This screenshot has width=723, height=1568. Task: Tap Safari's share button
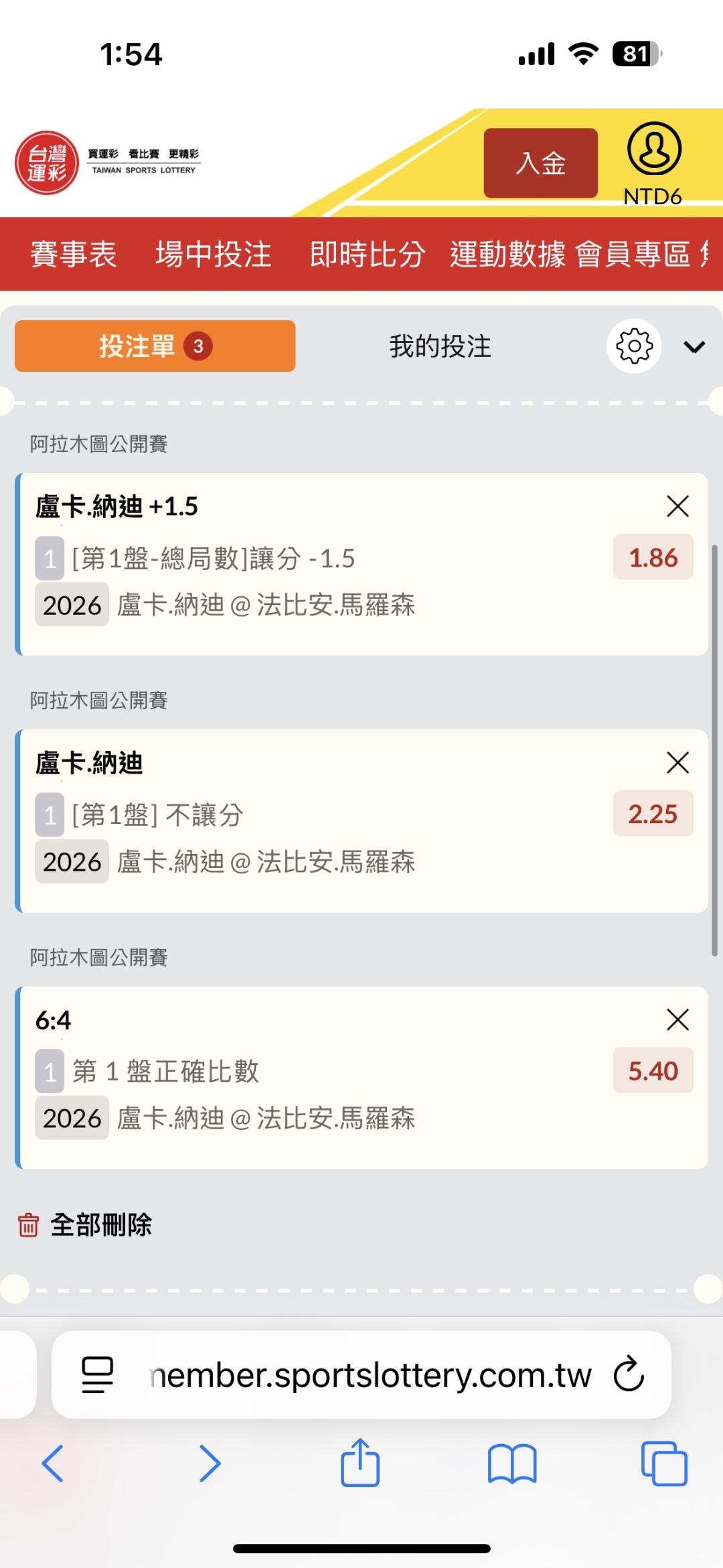[x=360, y=1463]
